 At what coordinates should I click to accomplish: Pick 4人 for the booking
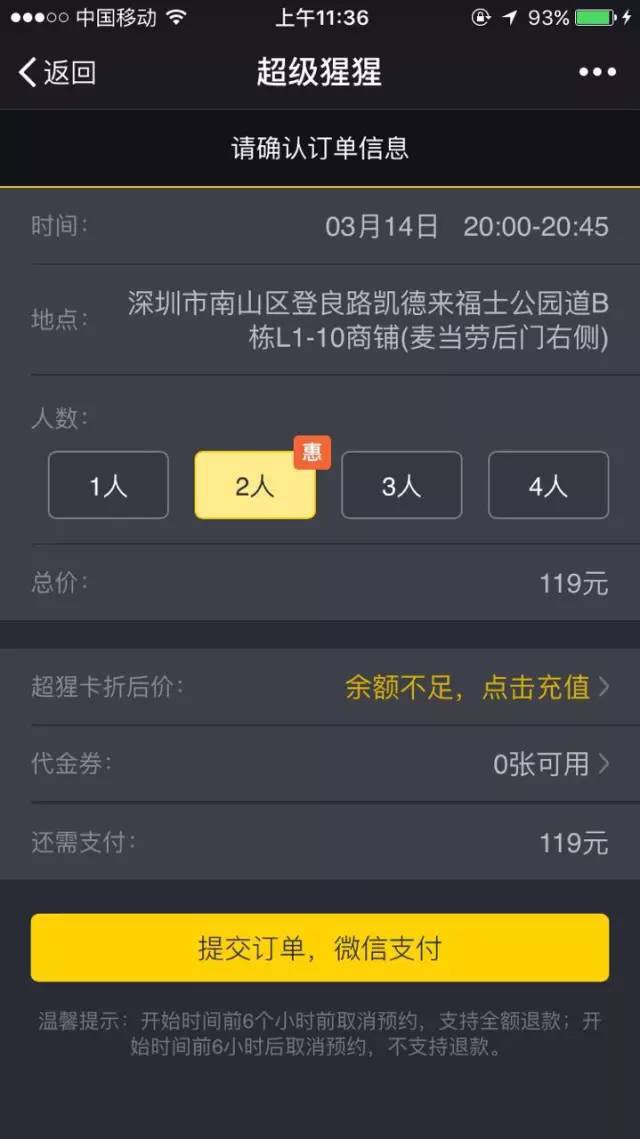(548, 486)
